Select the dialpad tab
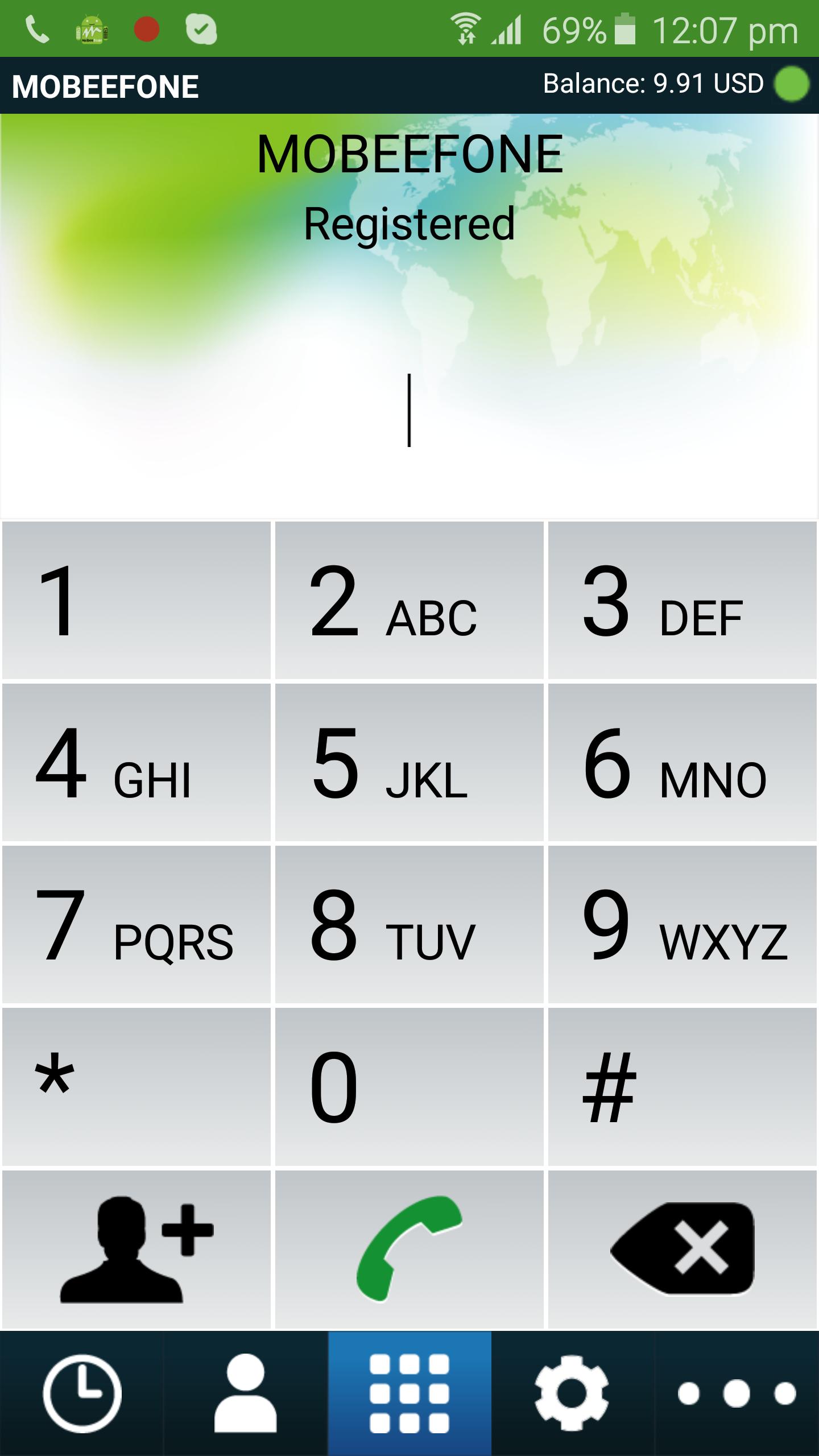The height and width of the screenshot is (1456, 819). click(409, 1393)
